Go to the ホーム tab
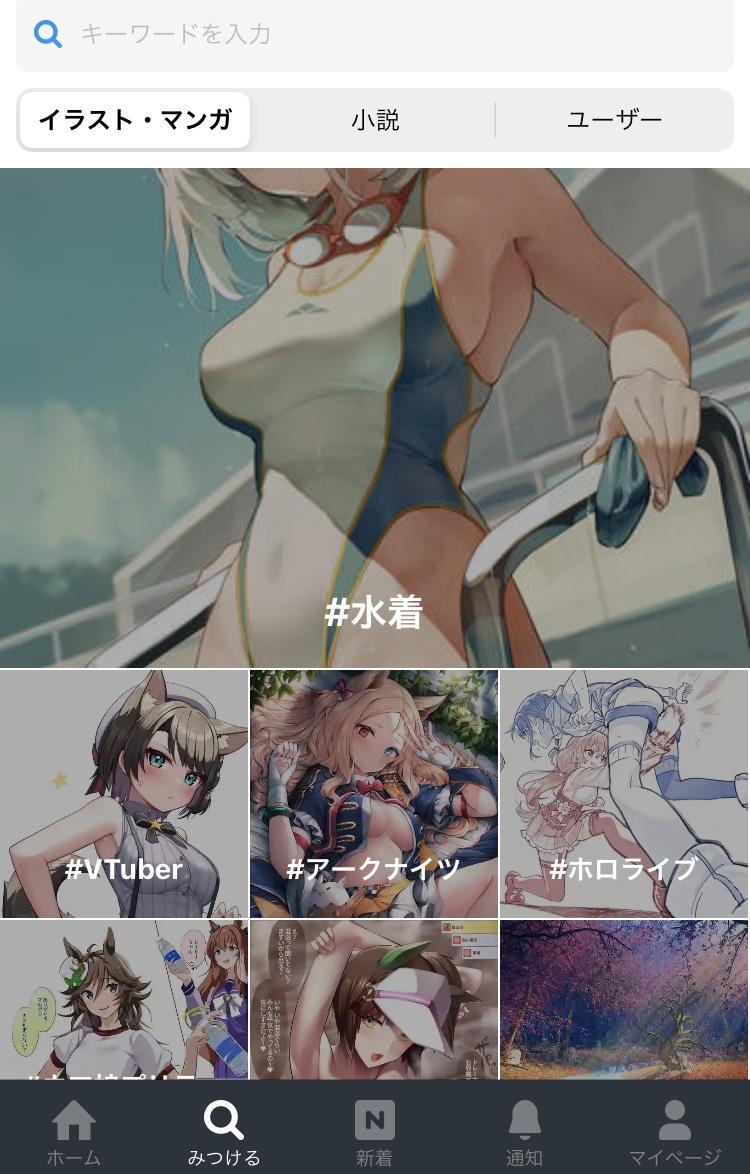This screenshot has height=1174, width=750. click(x=74, y=1132)
